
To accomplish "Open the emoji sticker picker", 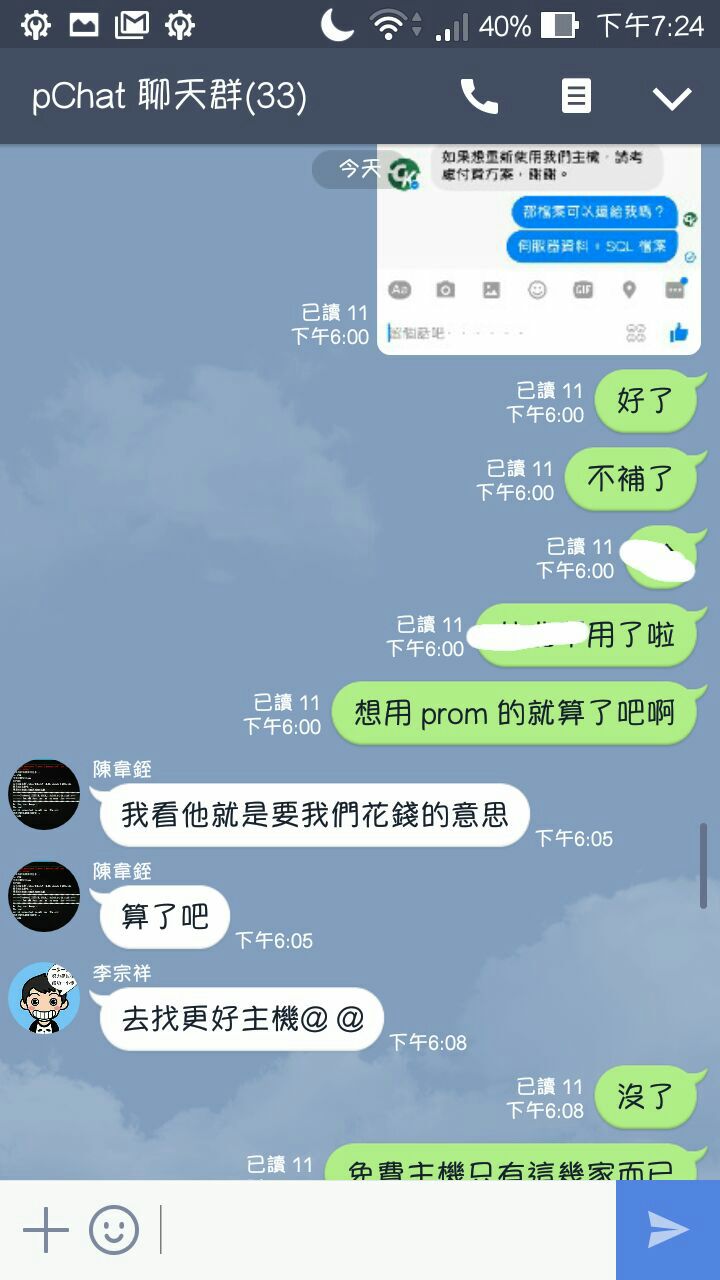I will (114, 1230).
